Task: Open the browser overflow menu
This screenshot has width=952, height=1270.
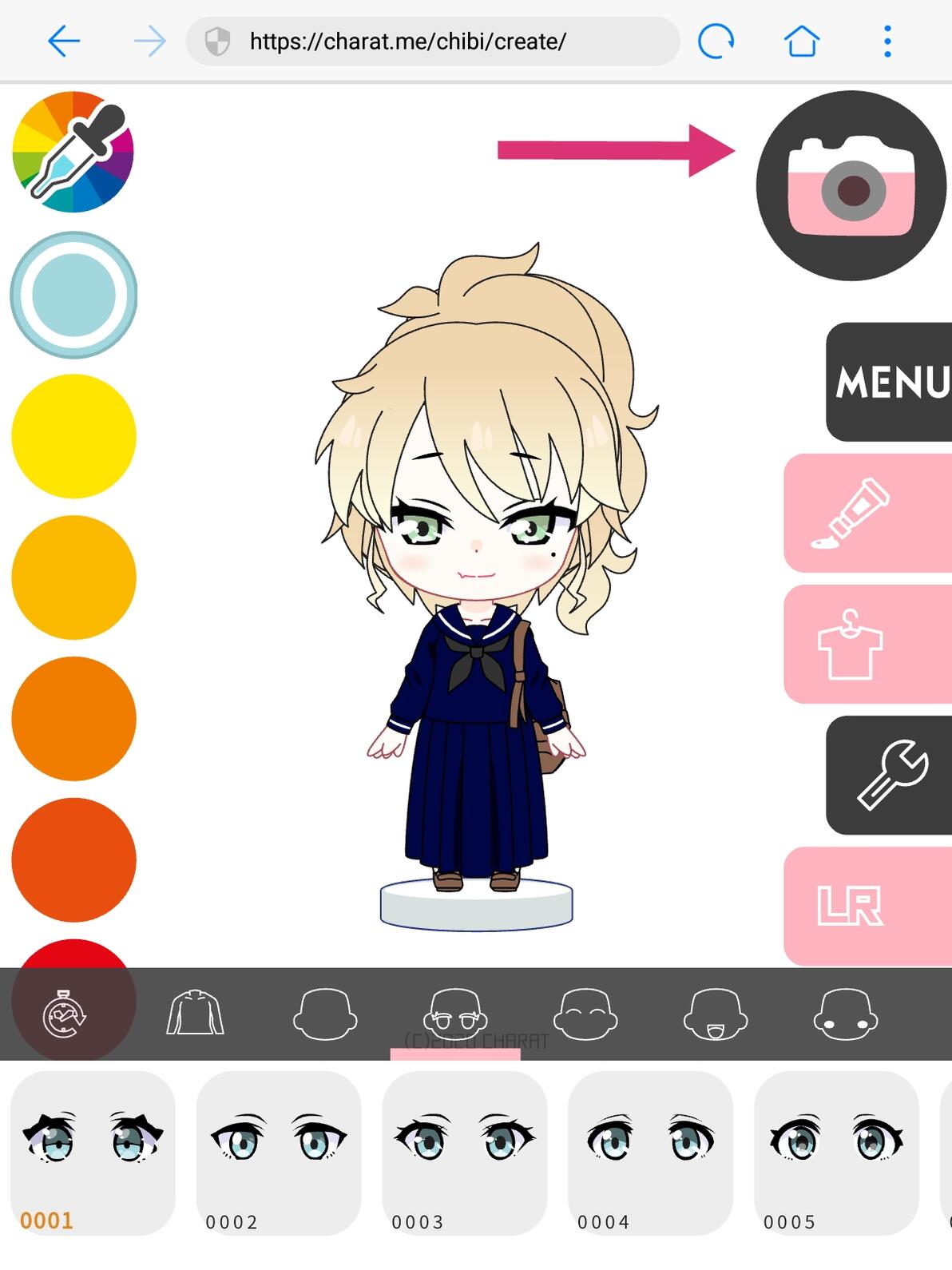Action: coord(887,42)
